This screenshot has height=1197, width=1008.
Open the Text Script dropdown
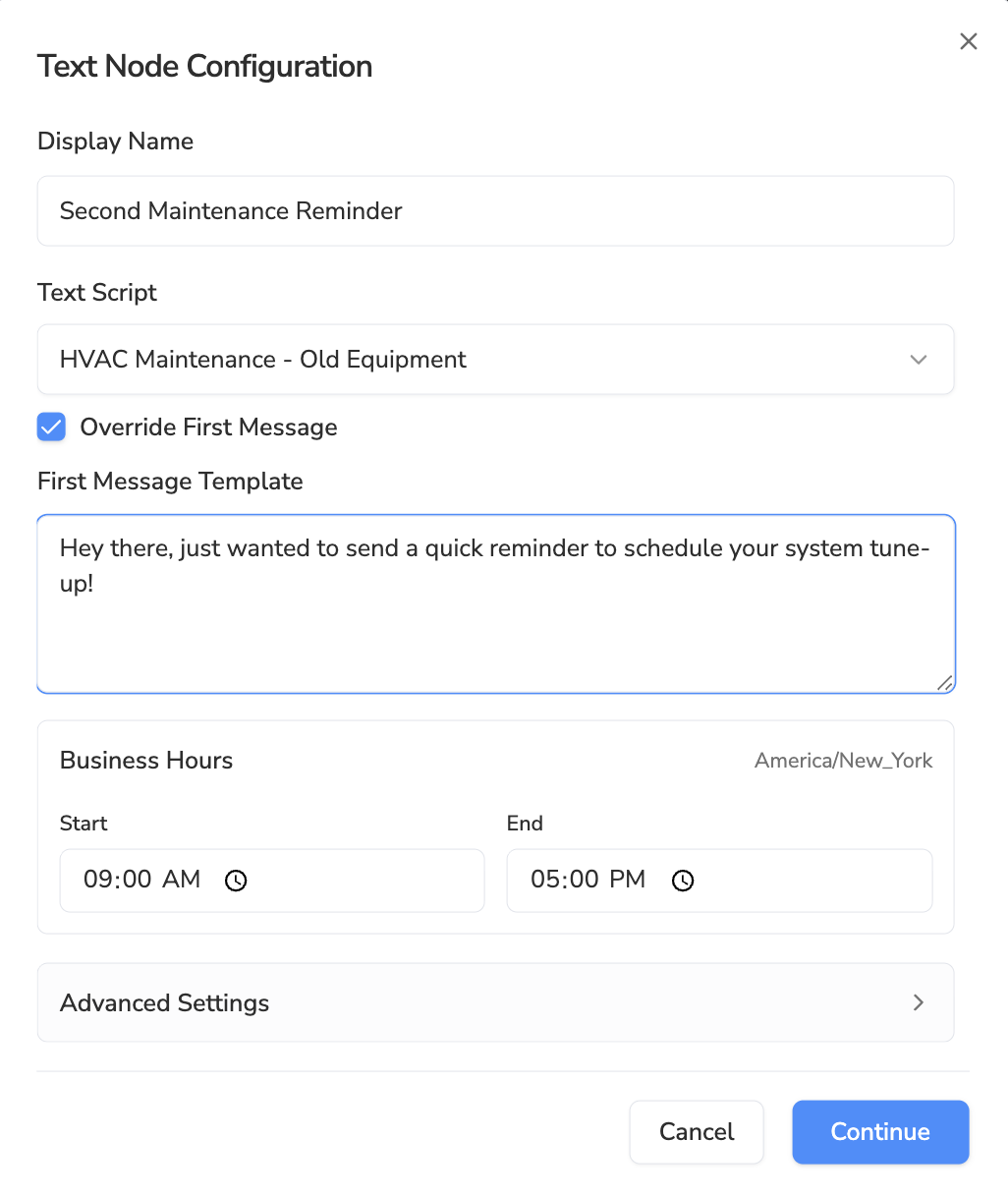tap(495, 360)
